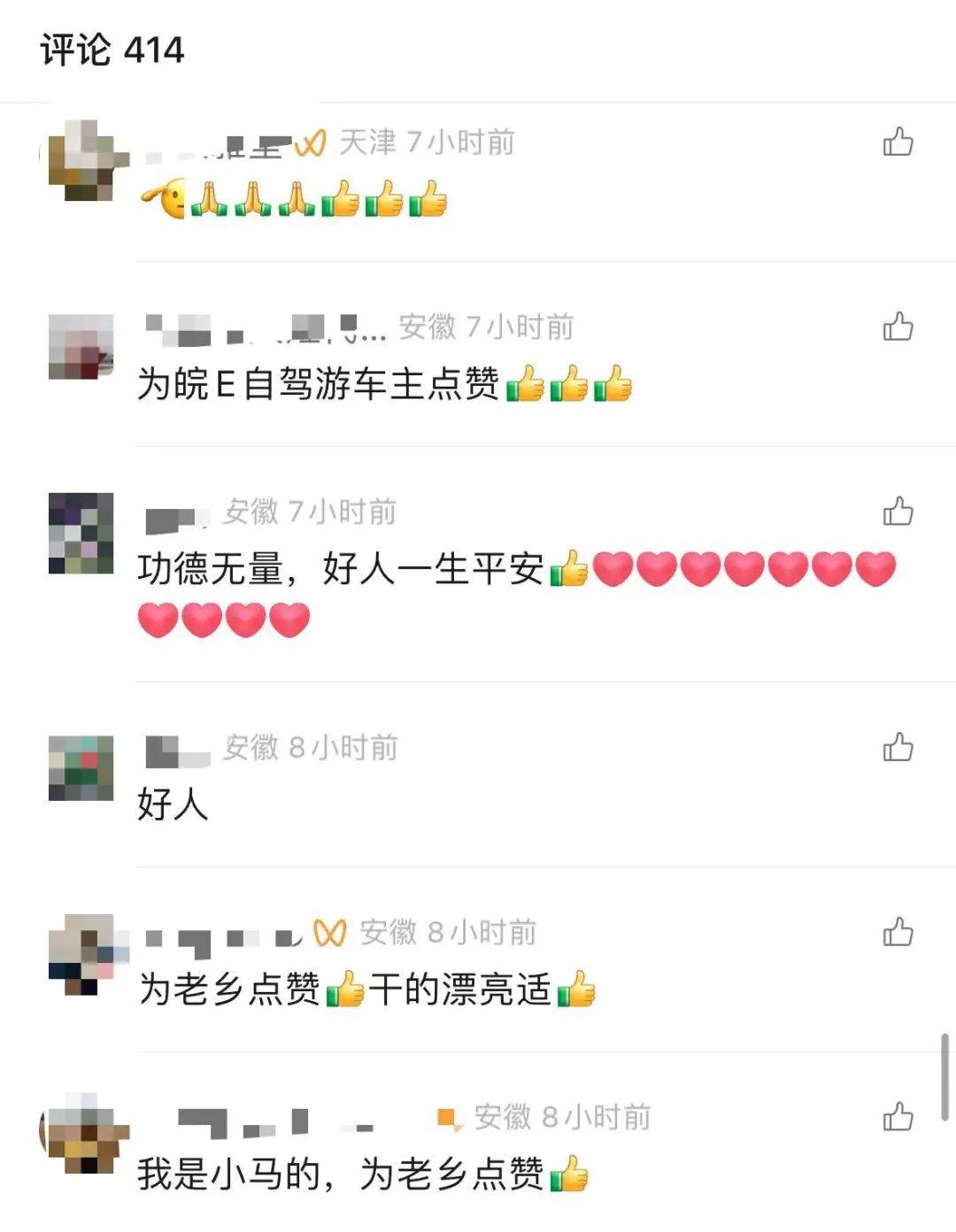Like the comment 好人

[x=898, y=748]
